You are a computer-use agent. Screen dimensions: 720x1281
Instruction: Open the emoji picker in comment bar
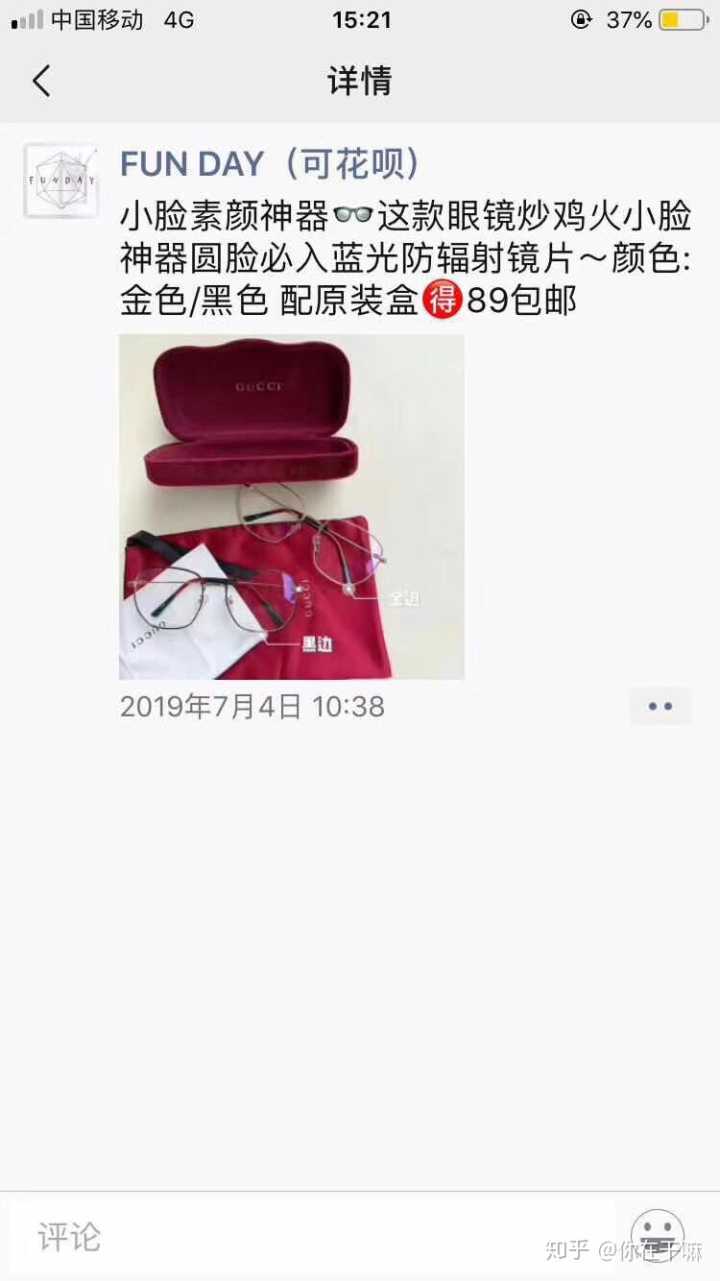tap(657, 1234)
